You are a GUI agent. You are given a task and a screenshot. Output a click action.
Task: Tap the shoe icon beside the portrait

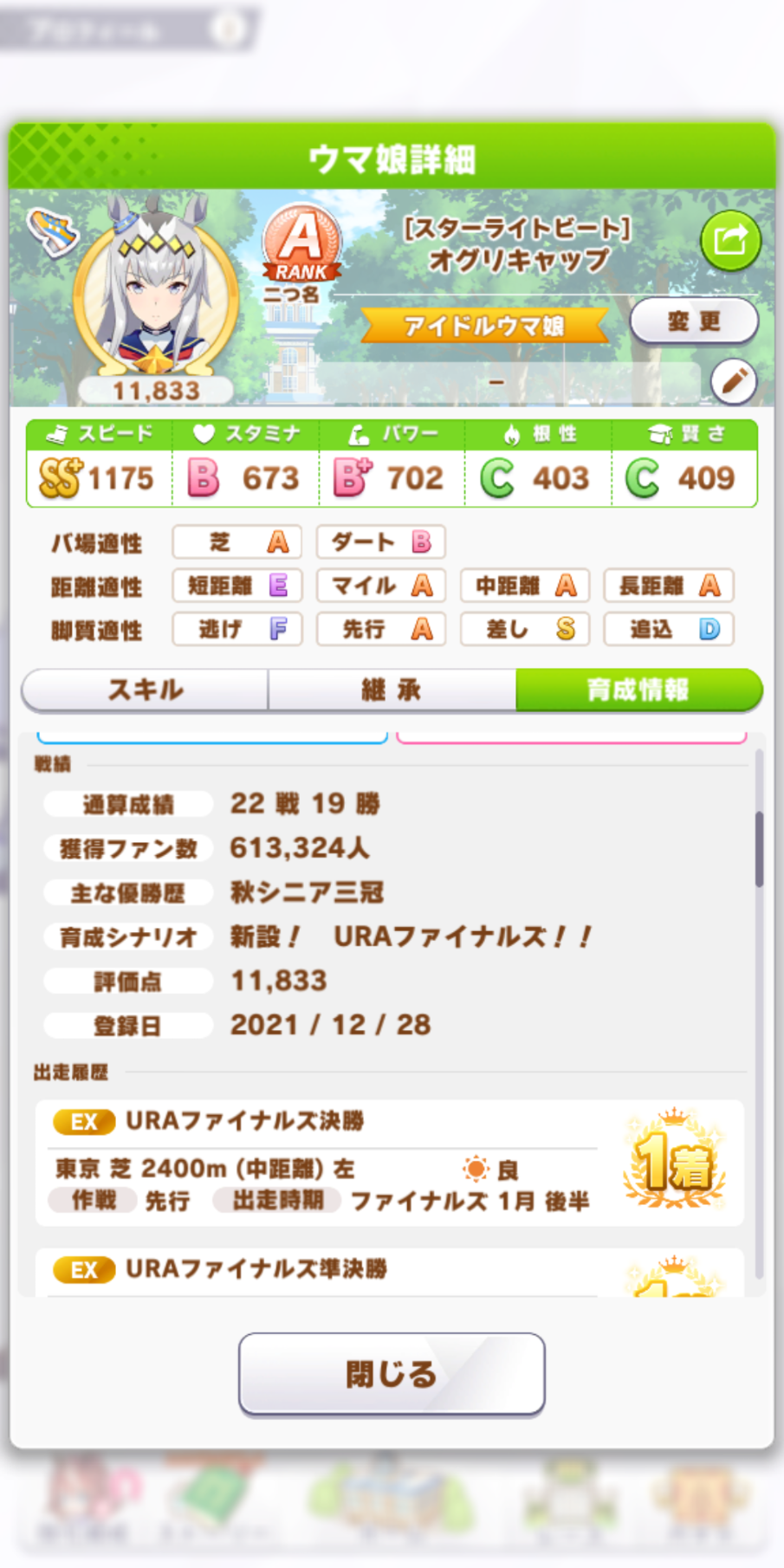pyautogui.click(x=52, y=232)
